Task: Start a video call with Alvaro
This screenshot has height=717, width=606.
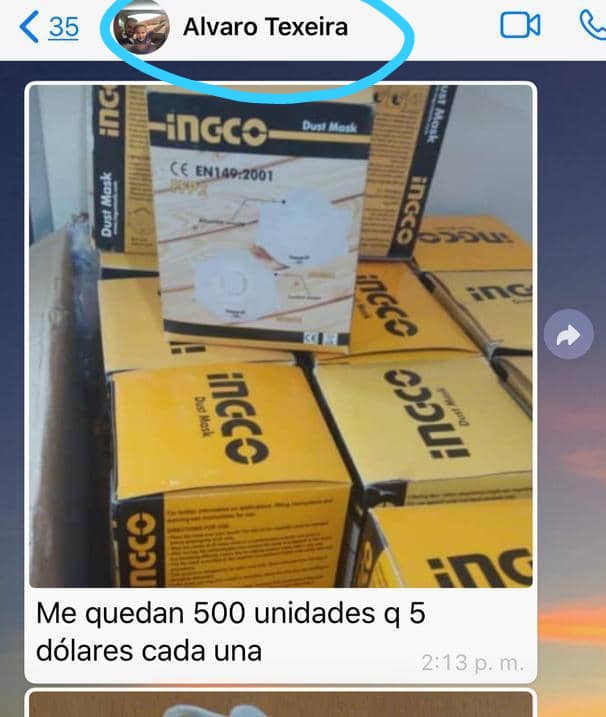Action: click(520, 26)
